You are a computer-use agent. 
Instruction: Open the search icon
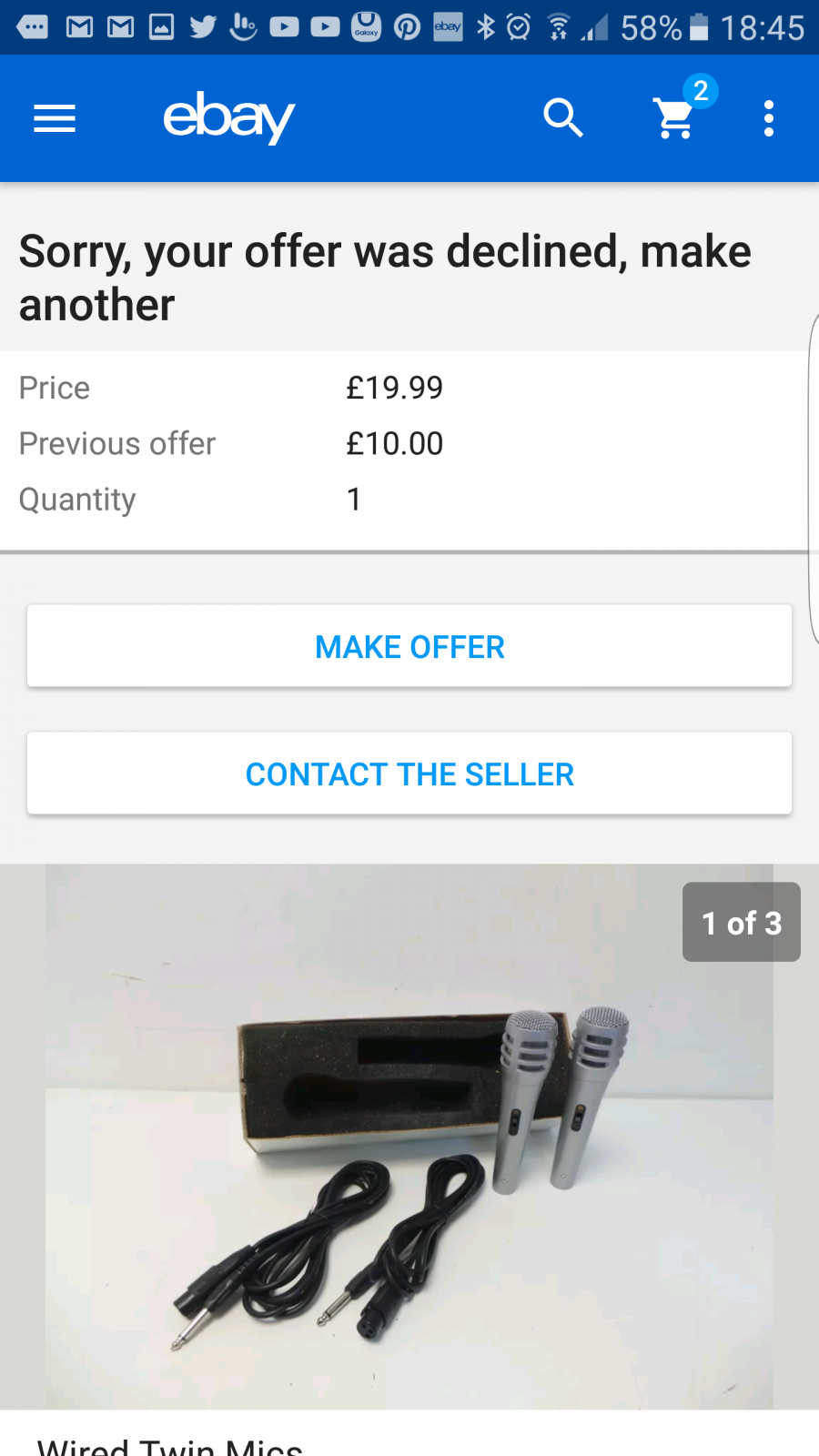click(x=563, y=118)
